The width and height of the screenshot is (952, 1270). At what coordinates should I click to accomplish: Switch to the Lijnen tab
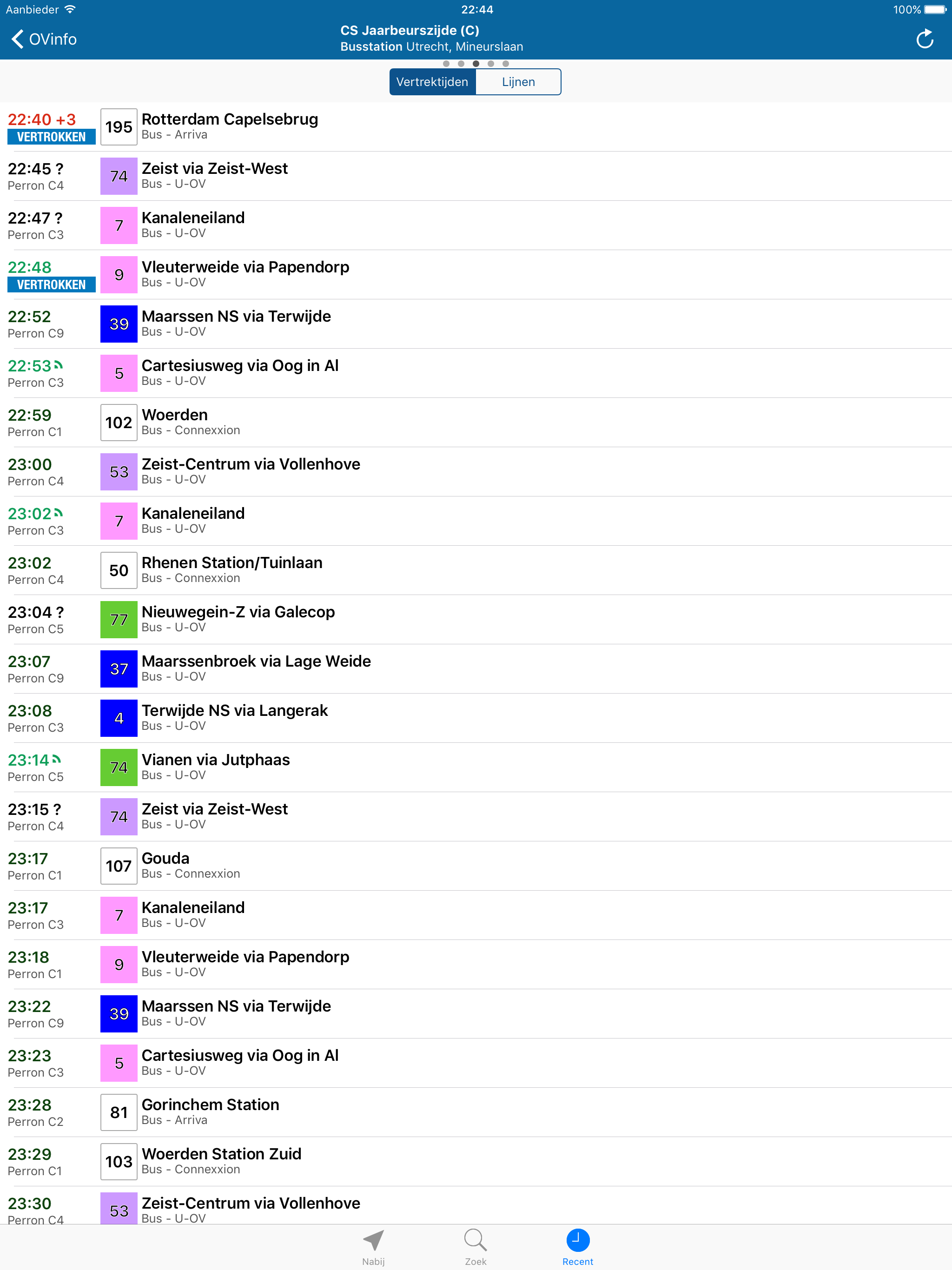pyautogui.click(x=518, y=81)
